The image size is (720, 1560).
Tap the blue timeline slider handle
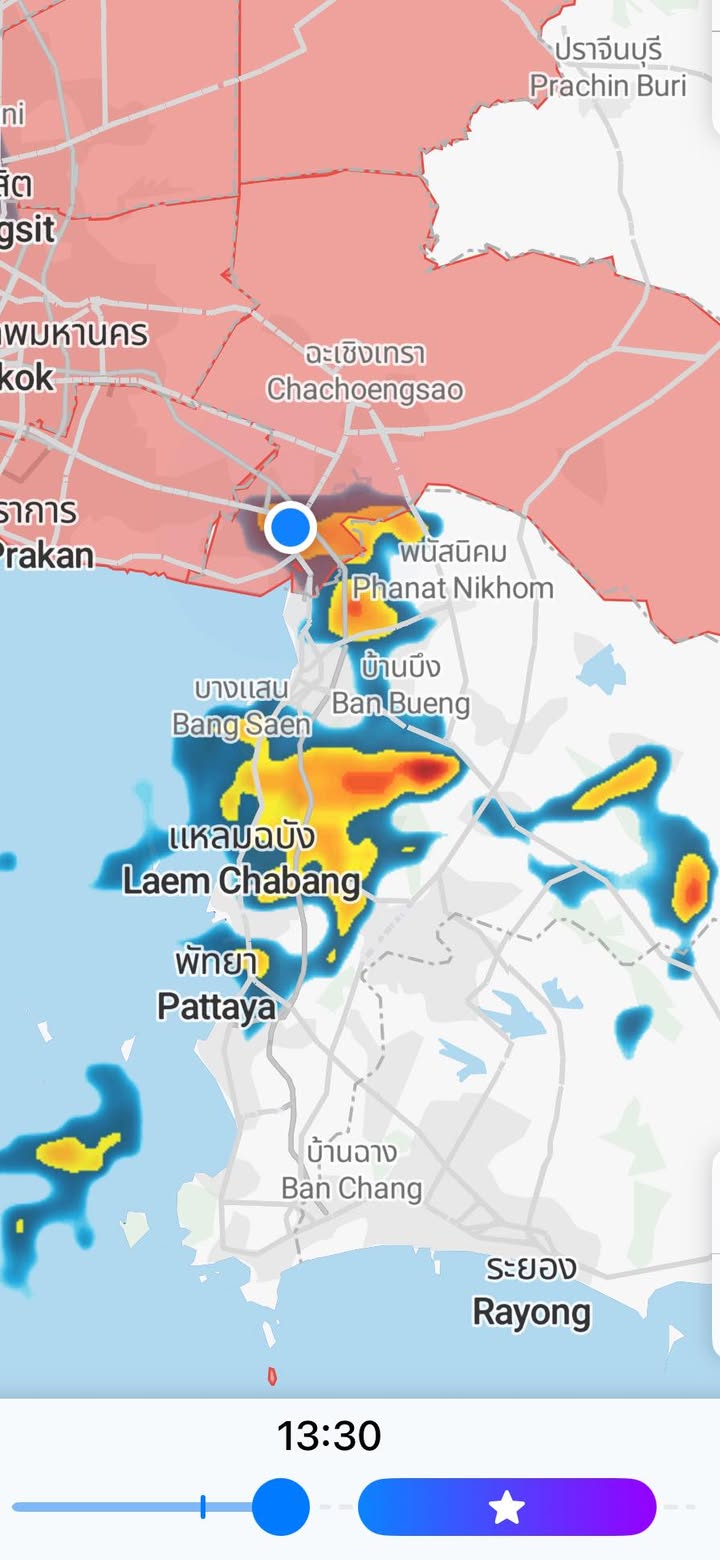click(281, 1506)
